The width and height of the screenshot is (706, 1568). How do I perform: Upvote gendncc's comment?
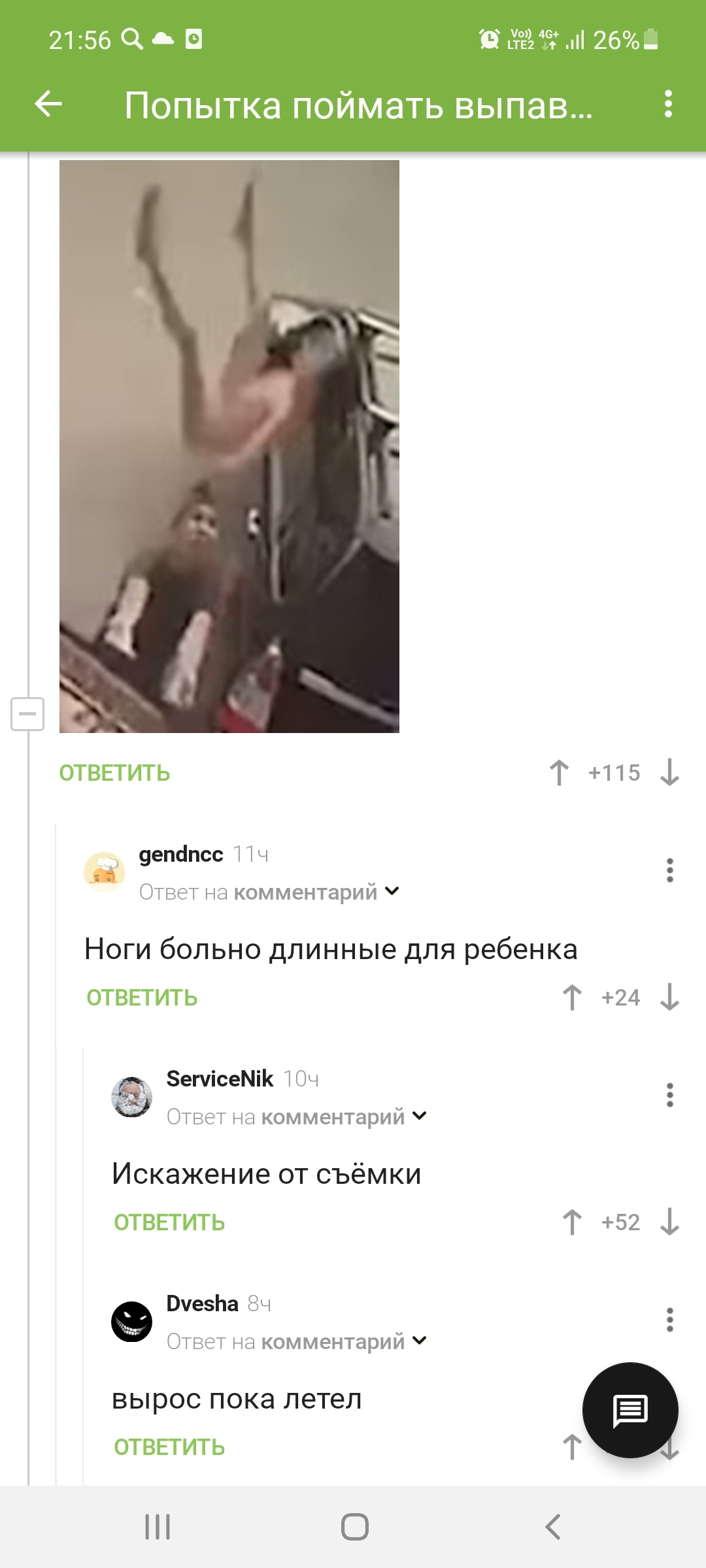point(572,998)
